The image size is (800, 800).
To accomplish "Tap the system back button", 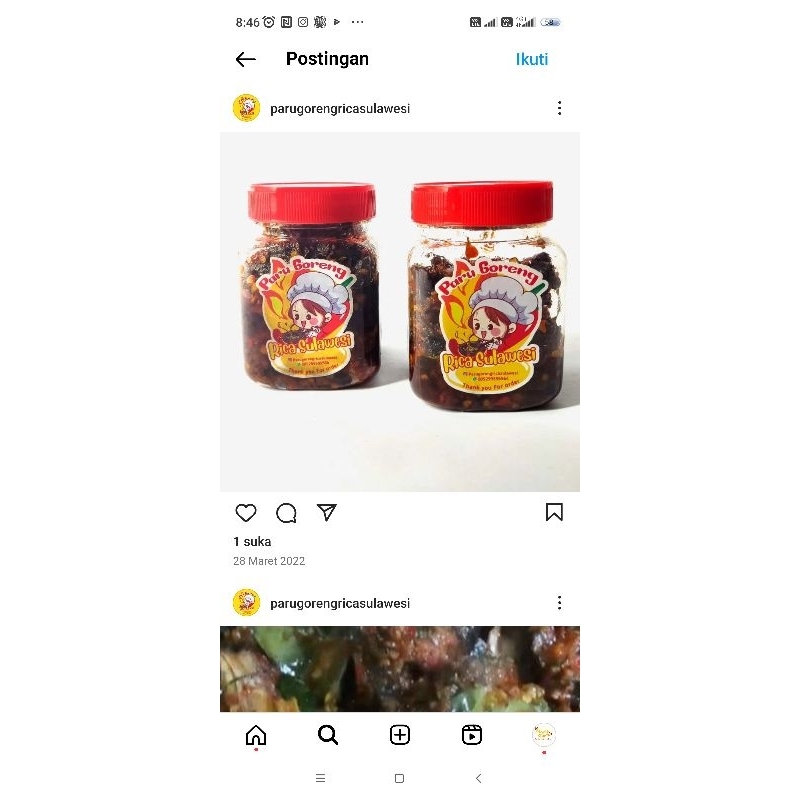I will pyautogui.click(x=478, y=778).
